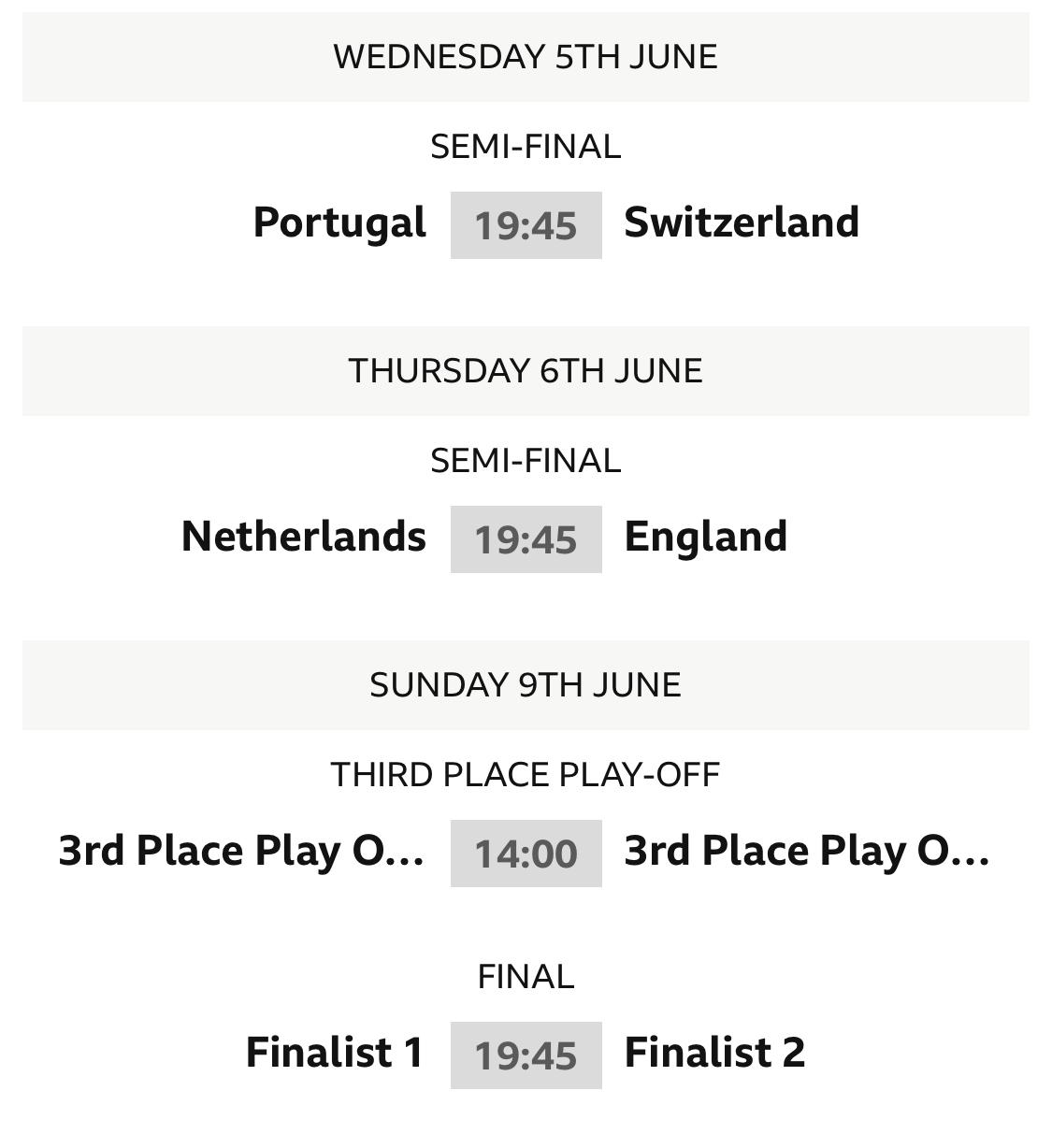Open the Netherlands vs England semi-final fixture

(x=526, y=538)
